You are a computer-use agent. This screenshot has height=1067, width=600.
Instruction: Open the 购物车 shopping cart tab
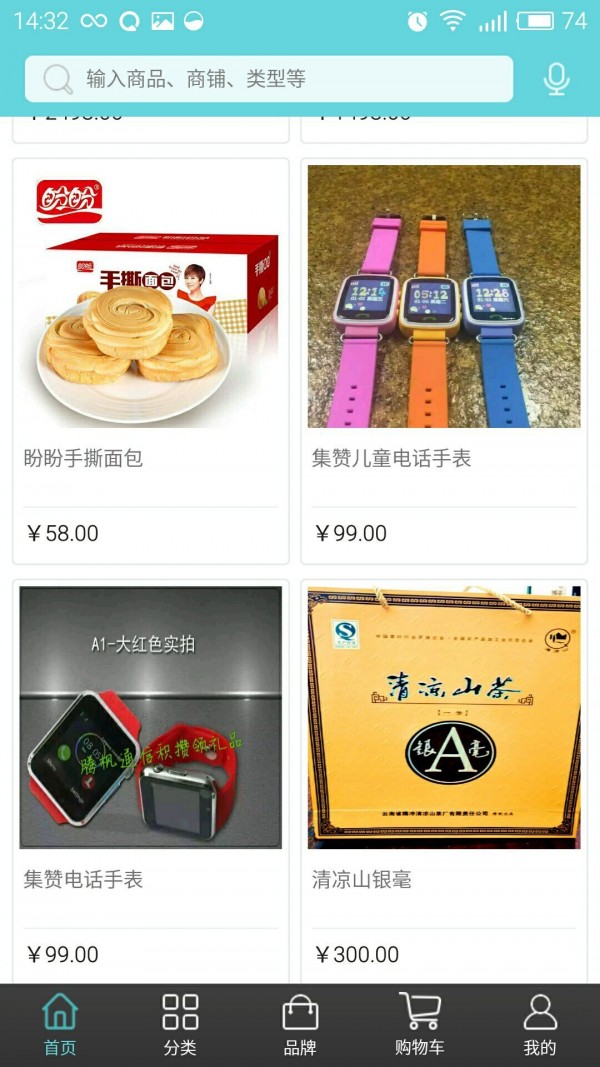[419, 1024]
